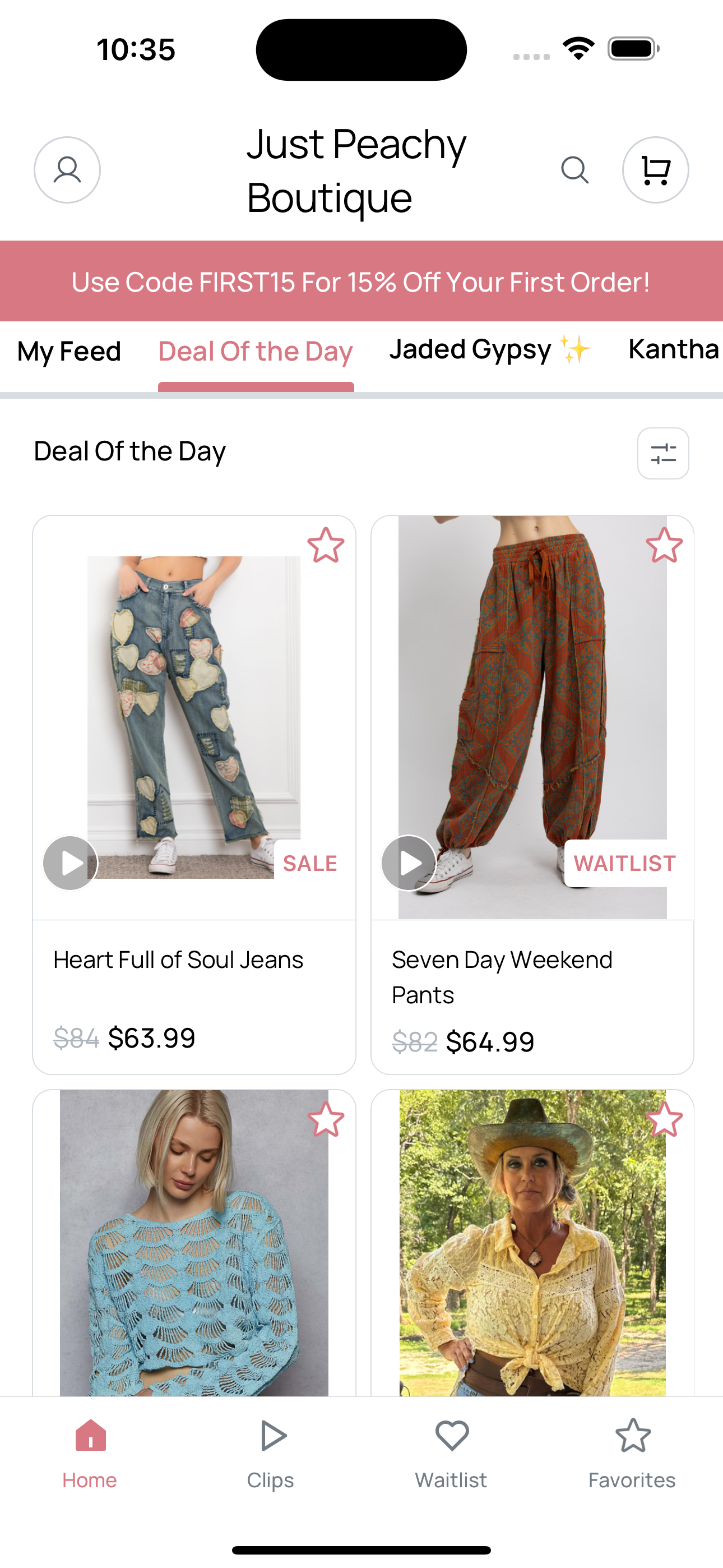This screenshot has width=723, height=1568.
Task: Play the Seven Day Weekend Pants video
Action: coord(409,863)
